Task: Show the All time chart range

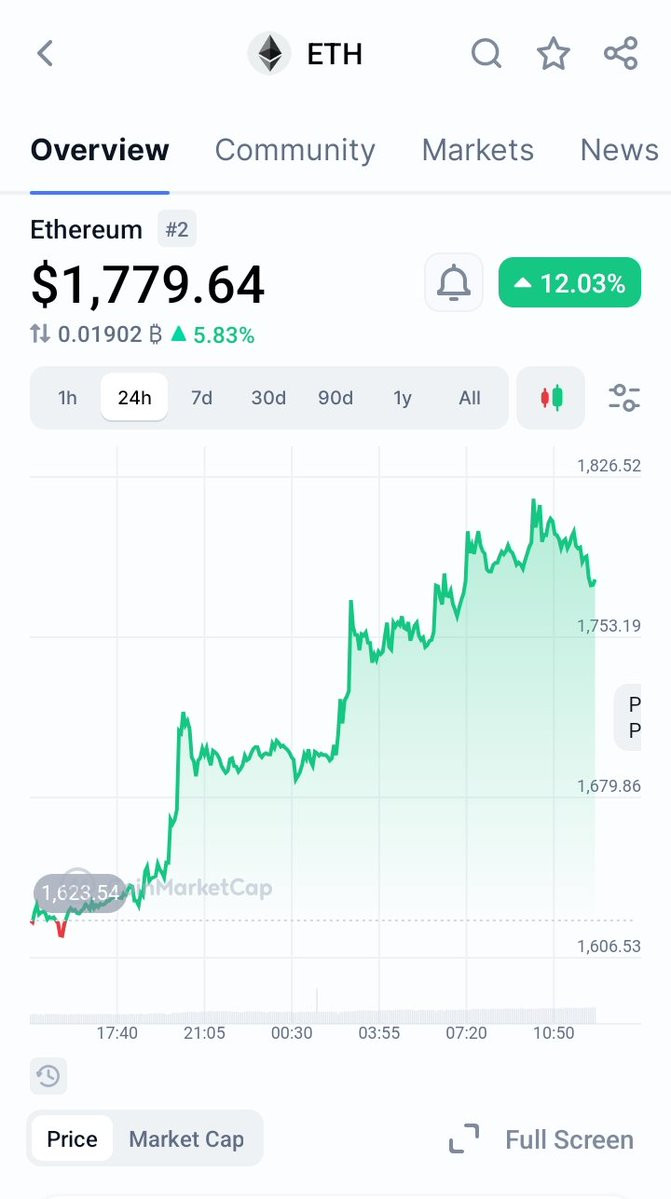Action: [x=469, y=398]
